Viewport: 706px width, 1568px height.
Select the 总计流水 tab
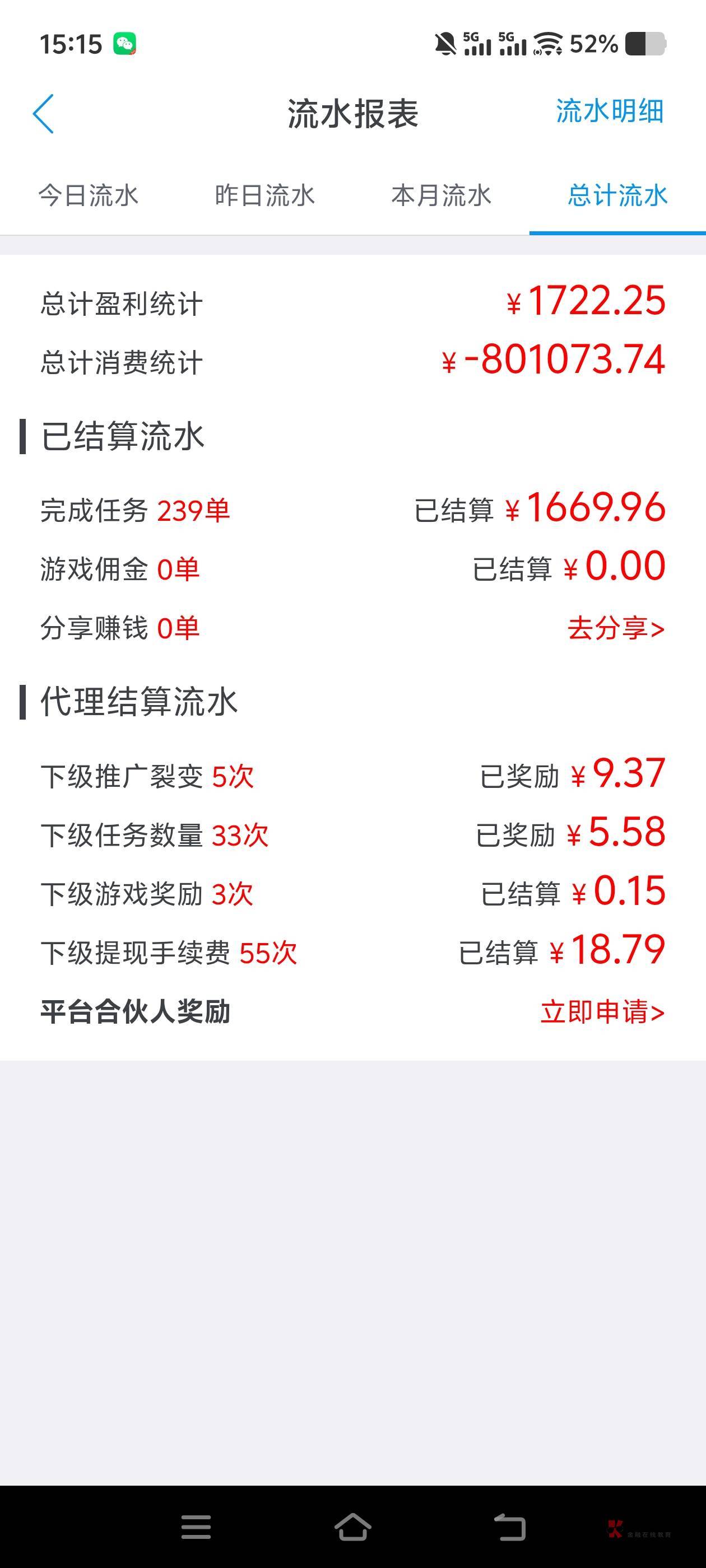point(617,196)
